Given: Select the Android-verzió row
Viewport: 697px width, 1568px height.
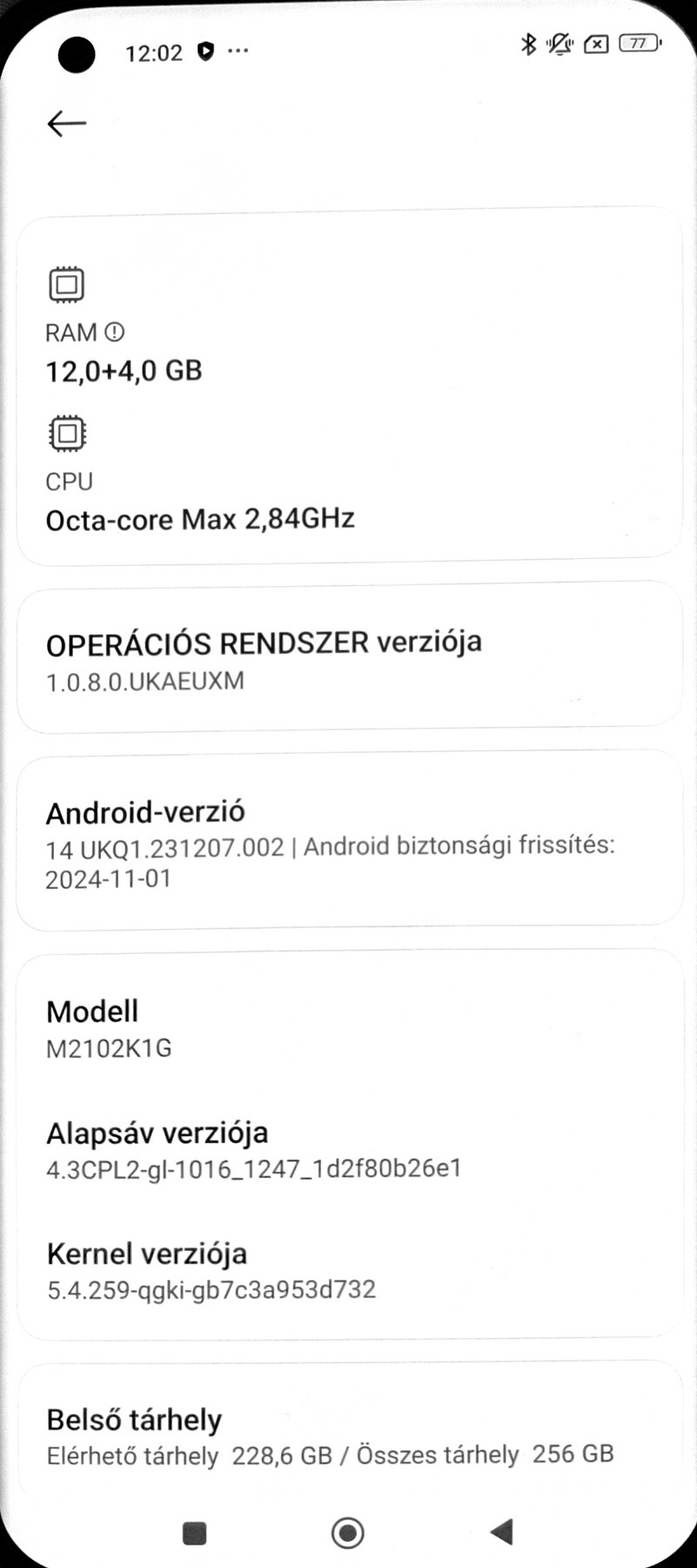Looking at the screenshot, I should tap(348, 842).
